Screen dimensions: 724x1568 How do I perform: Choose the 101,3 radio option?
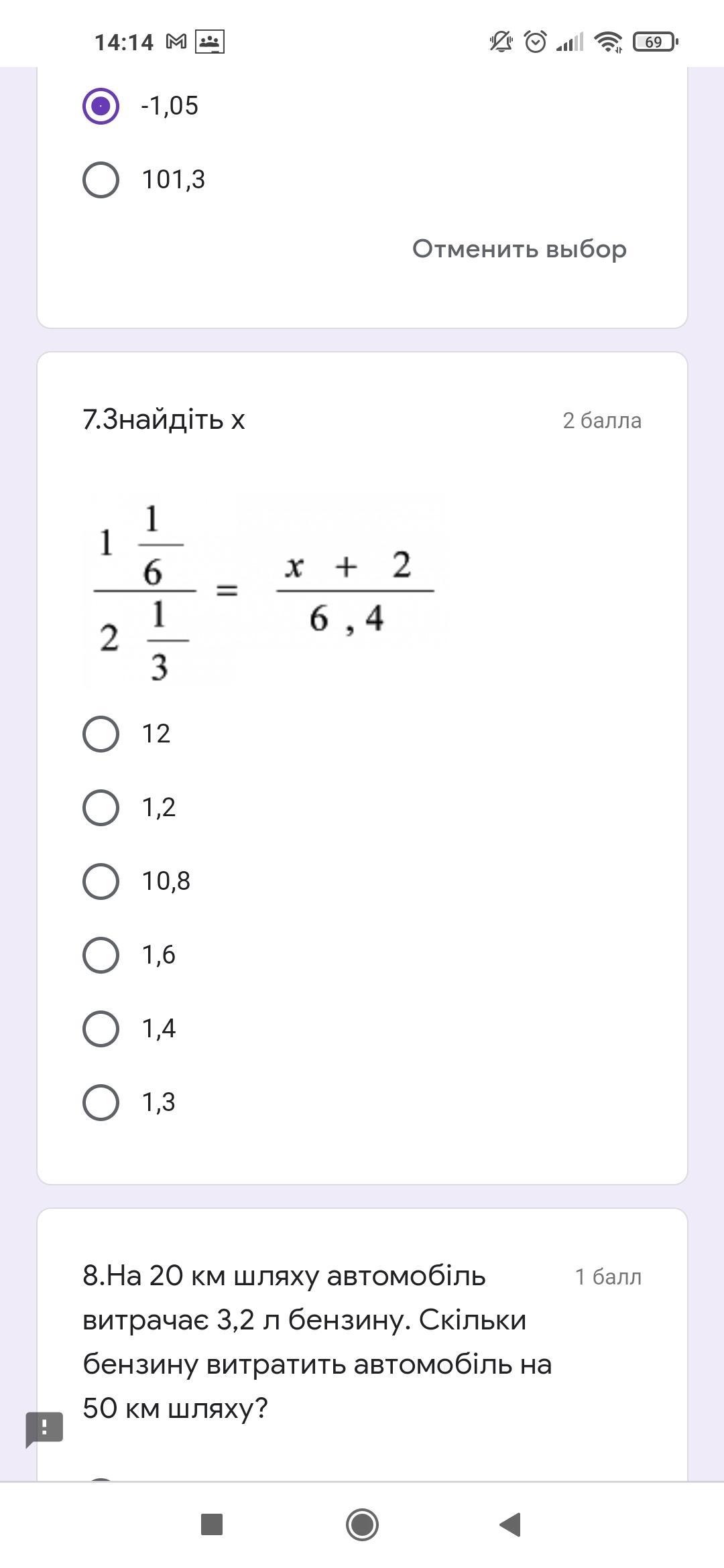click(x=101, y=180)
